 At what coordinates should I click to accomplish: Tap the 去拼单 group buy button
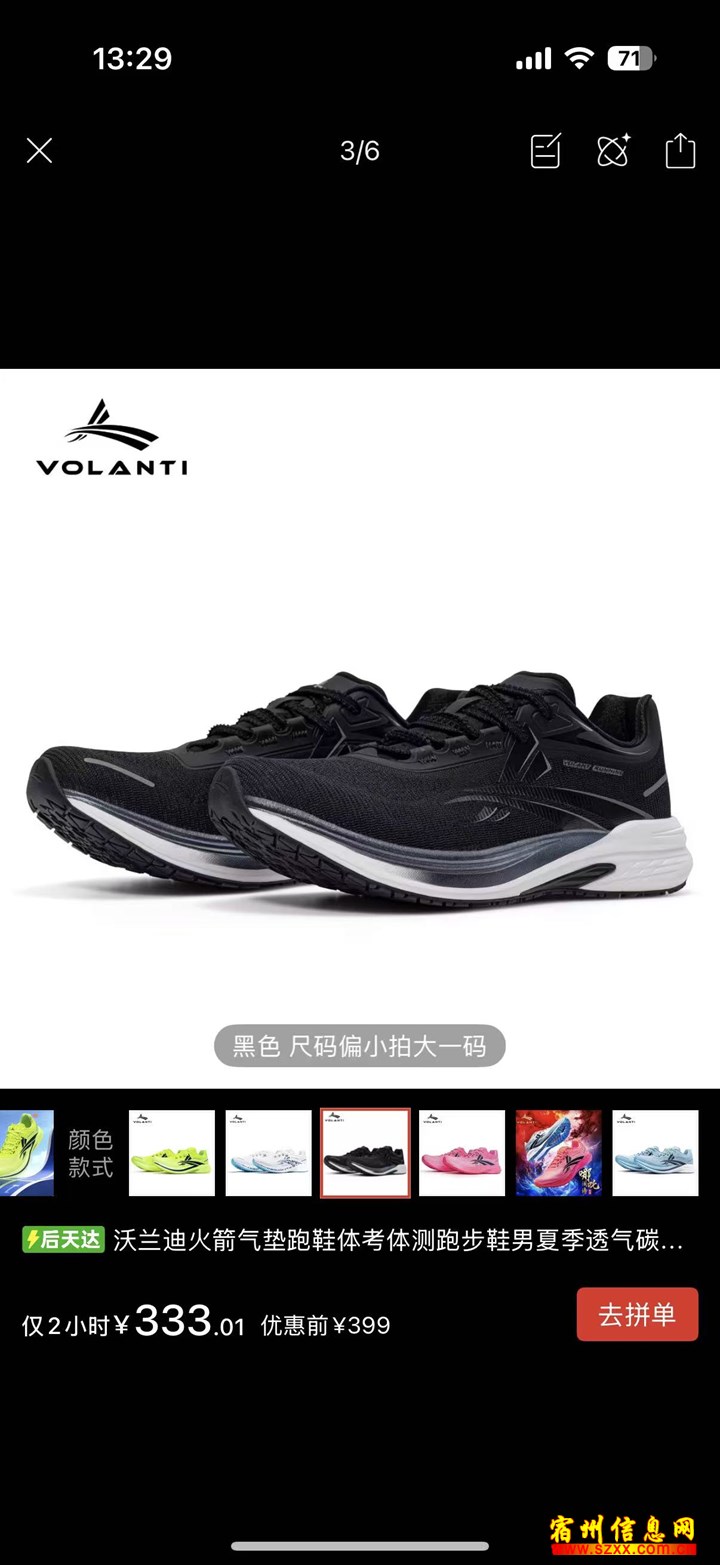[637, 1314]
